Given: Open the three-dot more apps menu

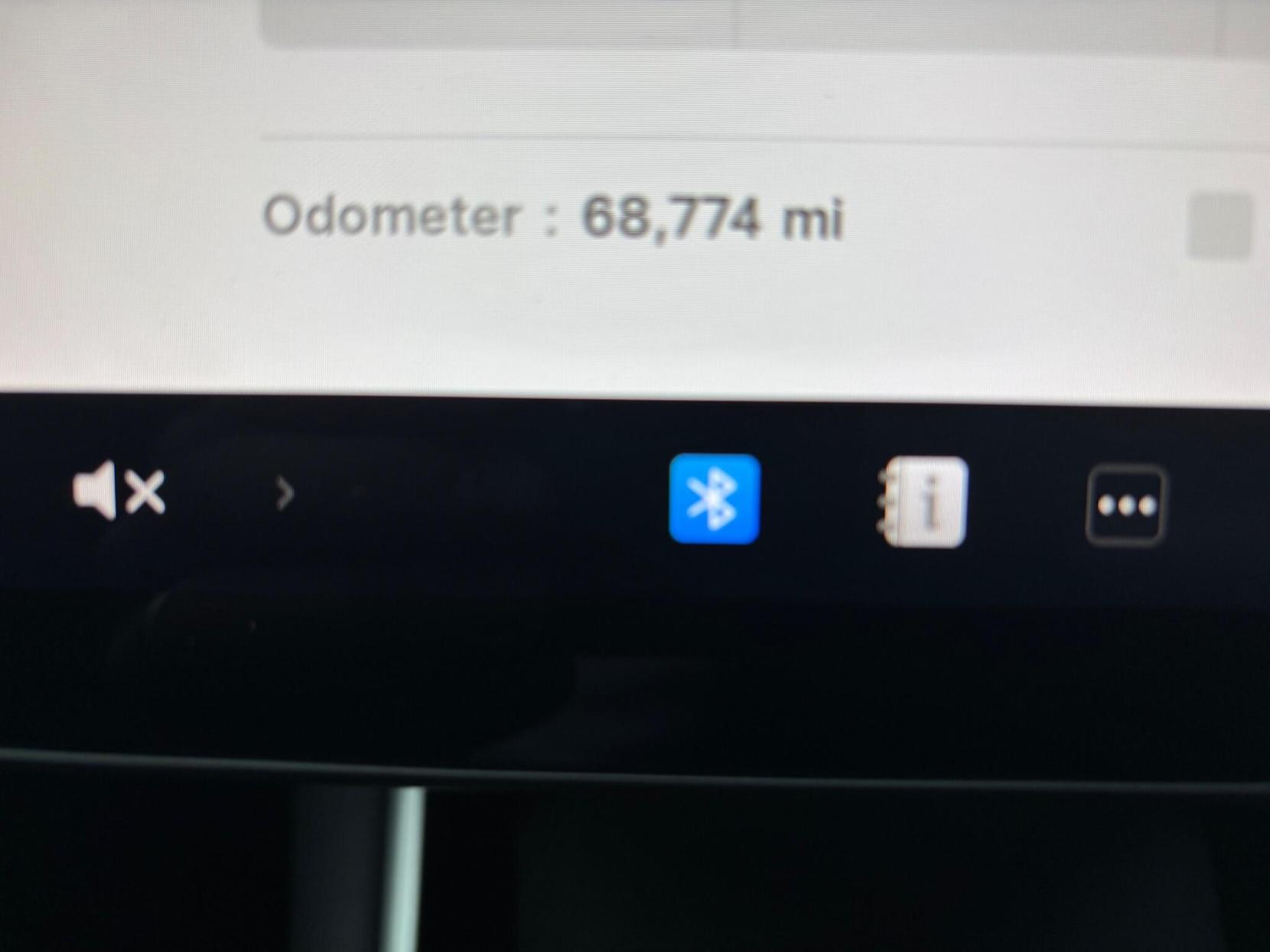Looking at the screenshot, I should click(x=1125, y=505).
